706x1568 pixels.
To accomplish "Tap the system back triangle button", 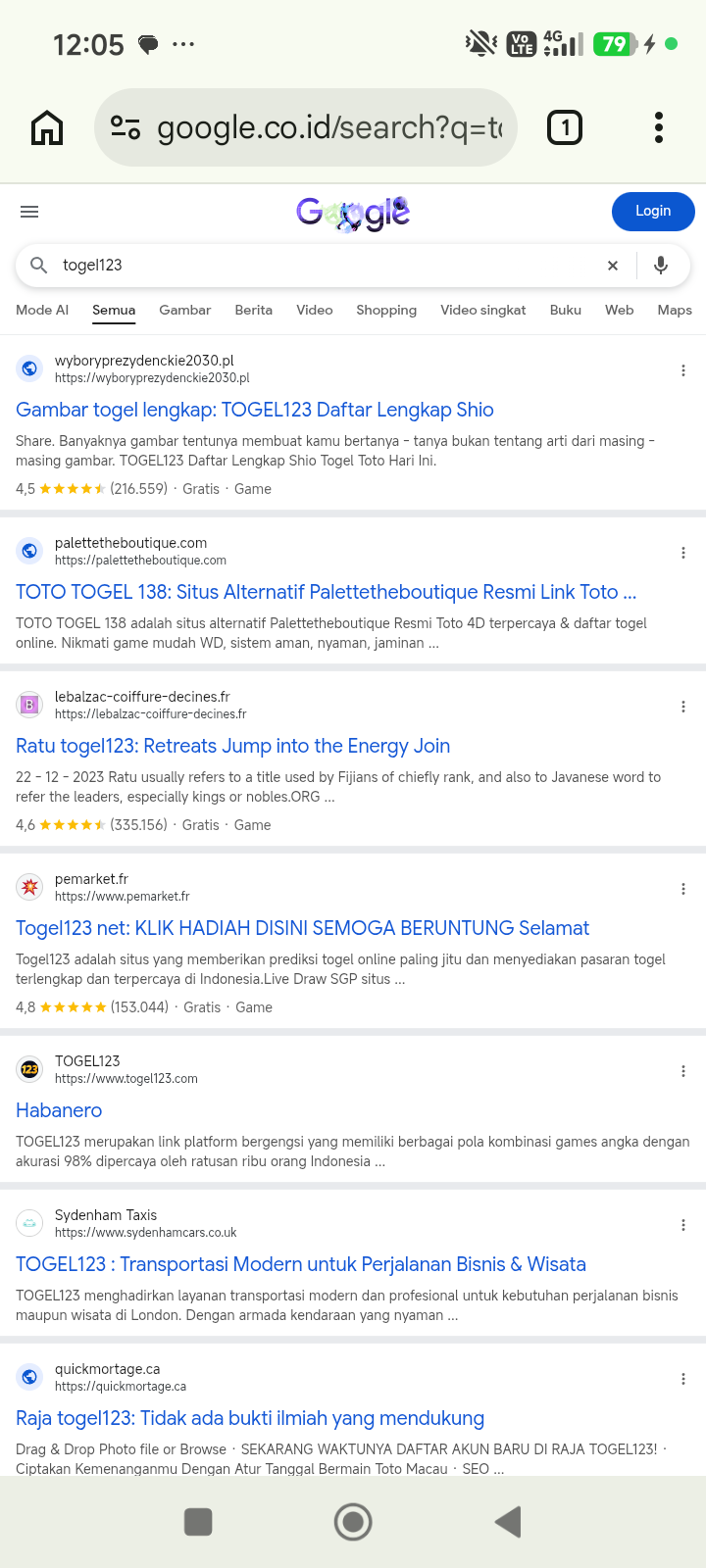I will 508,1522.
